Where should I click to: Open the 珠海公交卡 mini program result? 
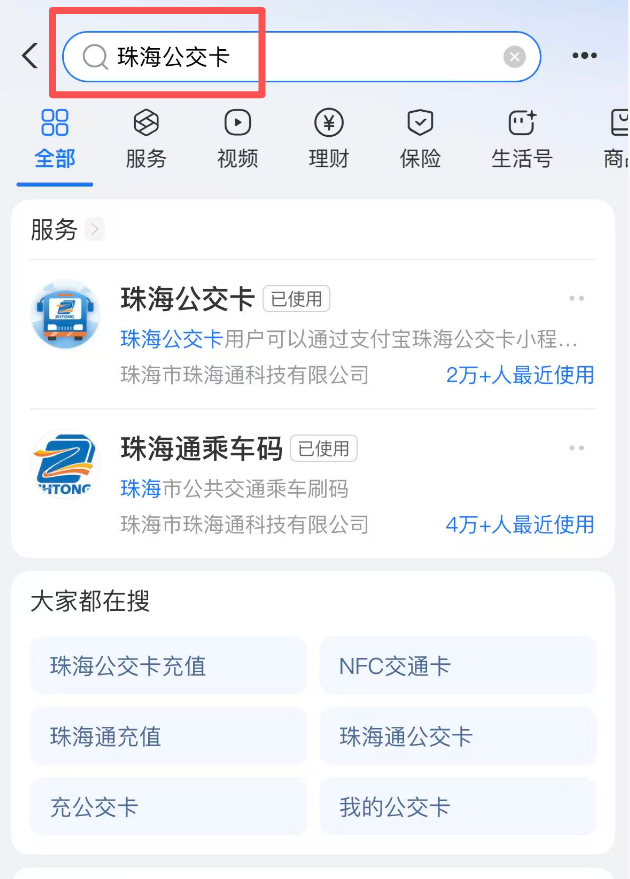tap(313, 335)
